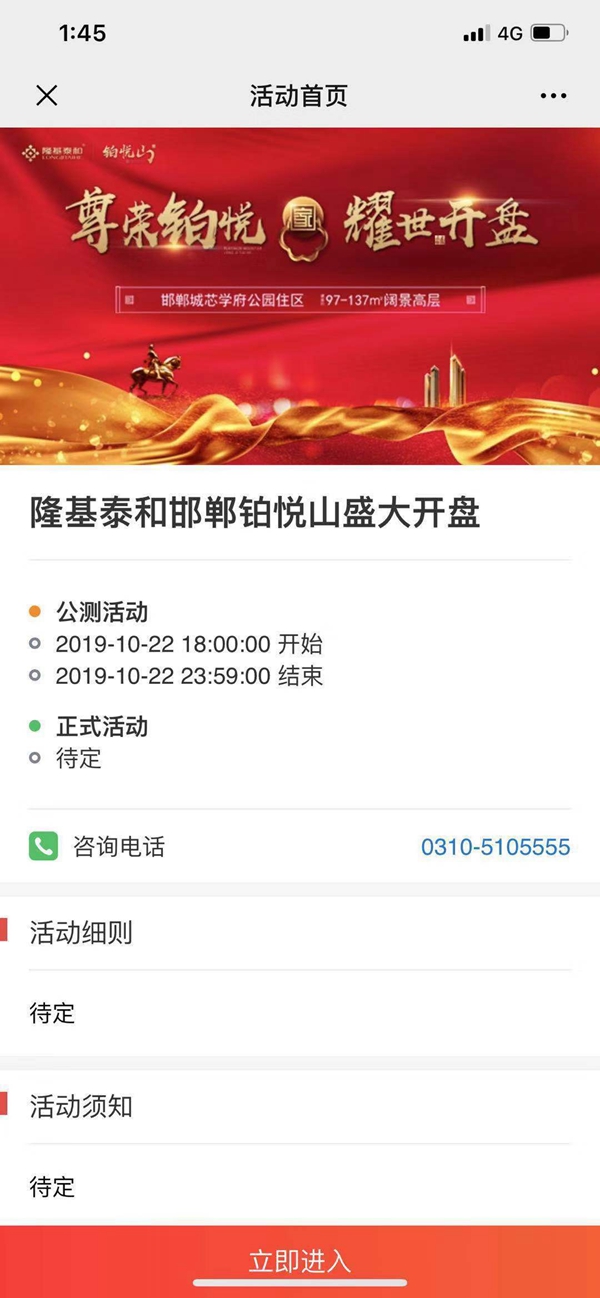
Task: Tap the 立即进入 button
Action: [x=300, y=1260]
